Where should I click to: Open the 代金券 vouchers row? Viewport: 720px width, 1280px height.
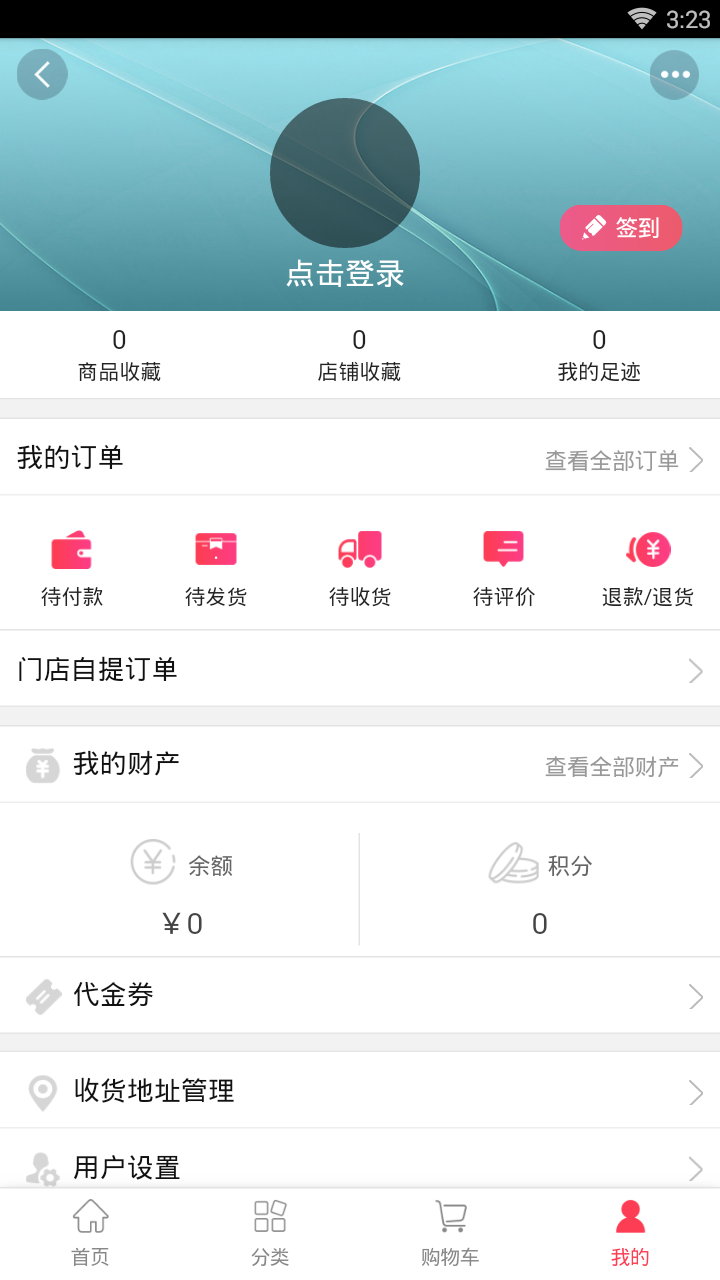(x=360, y=996)
